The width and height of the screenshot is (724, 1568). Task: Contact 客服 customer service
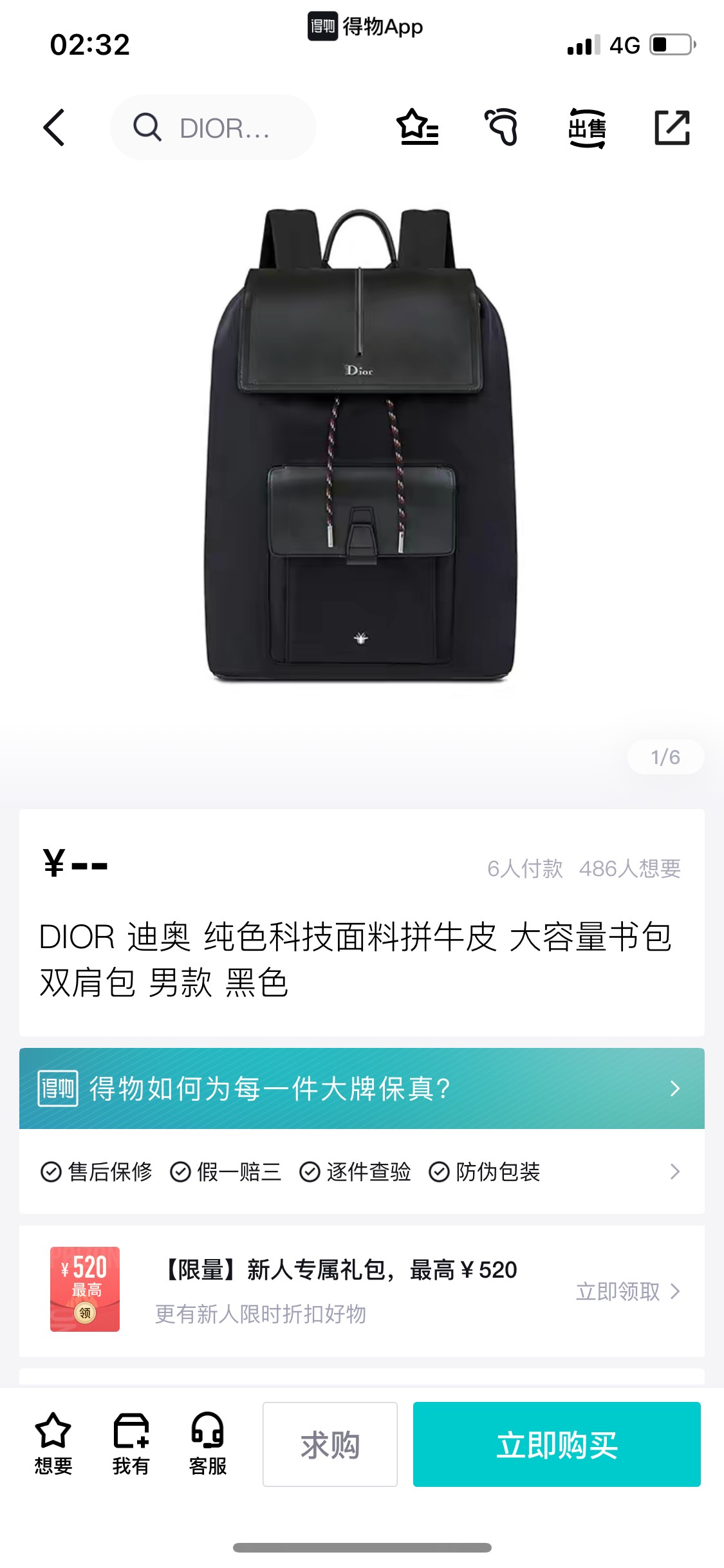point(207,1444)
